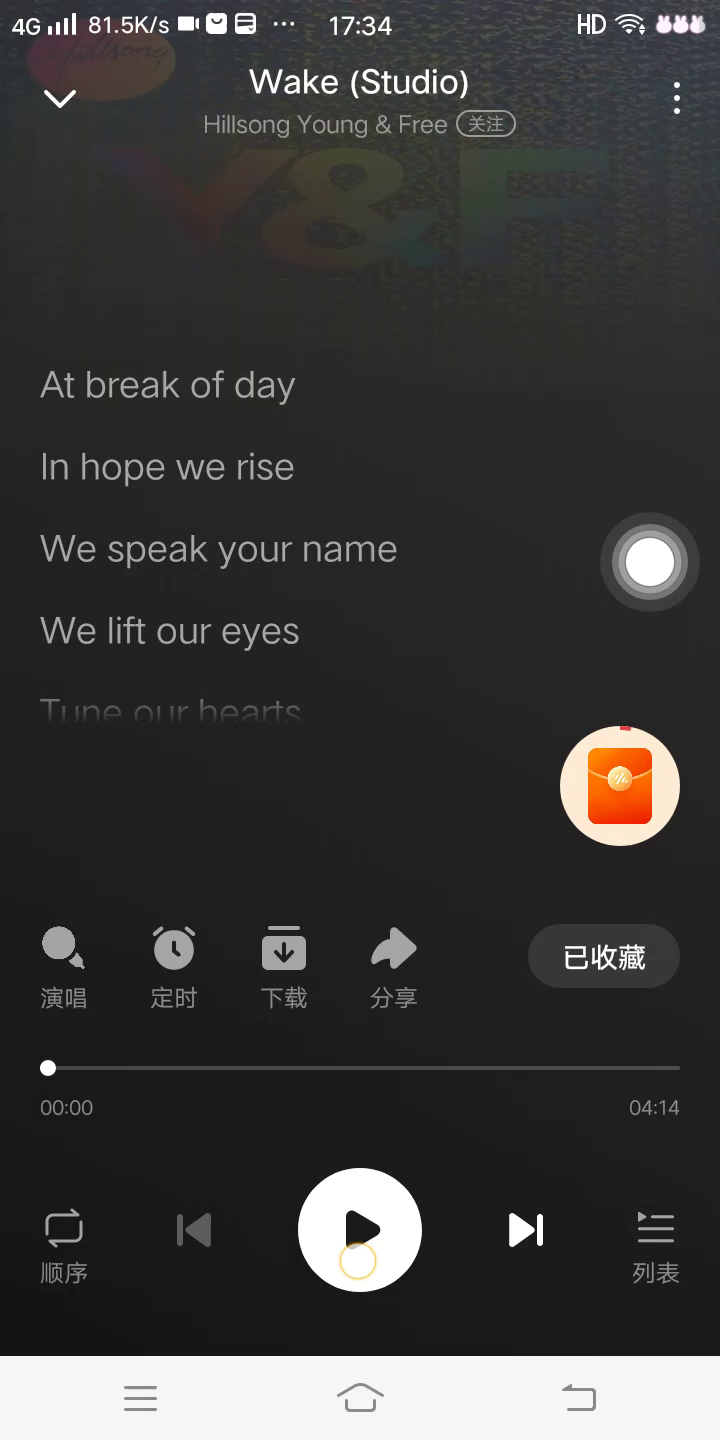The image size is (720, 1440).
Task: Open the red envelope floating button
Action: 620,786
